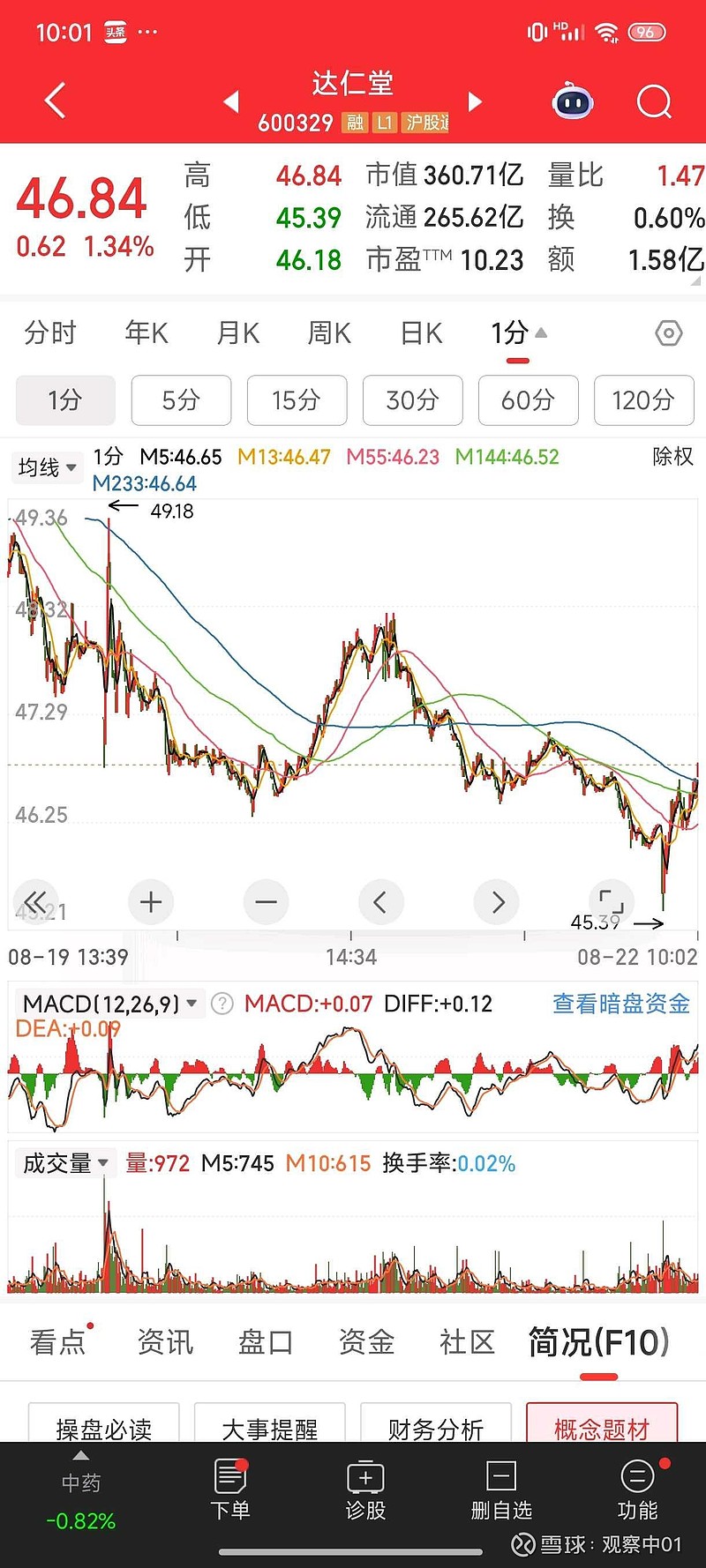This screenshot has width=706, height=1568.
Task: Zoom in the chart with plus button
Action: pos(151,901)
